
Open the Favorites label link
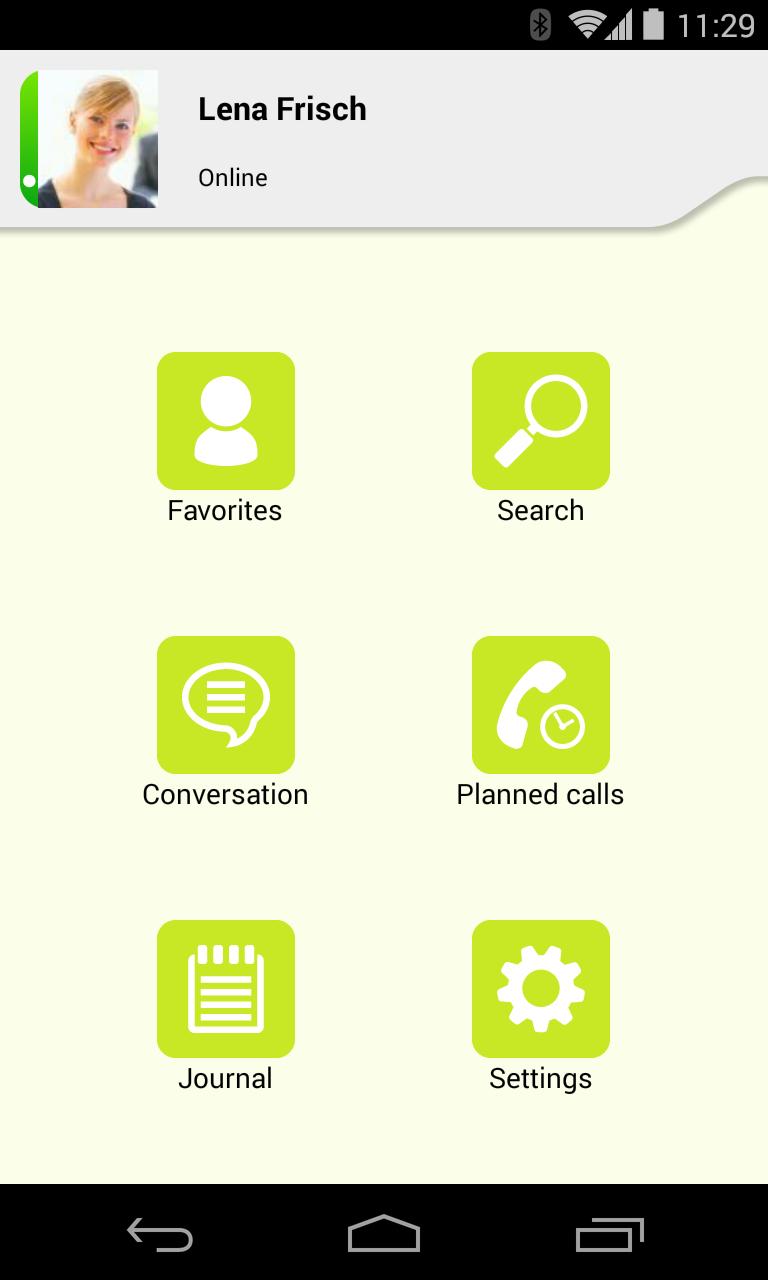[x=225, y=510]
